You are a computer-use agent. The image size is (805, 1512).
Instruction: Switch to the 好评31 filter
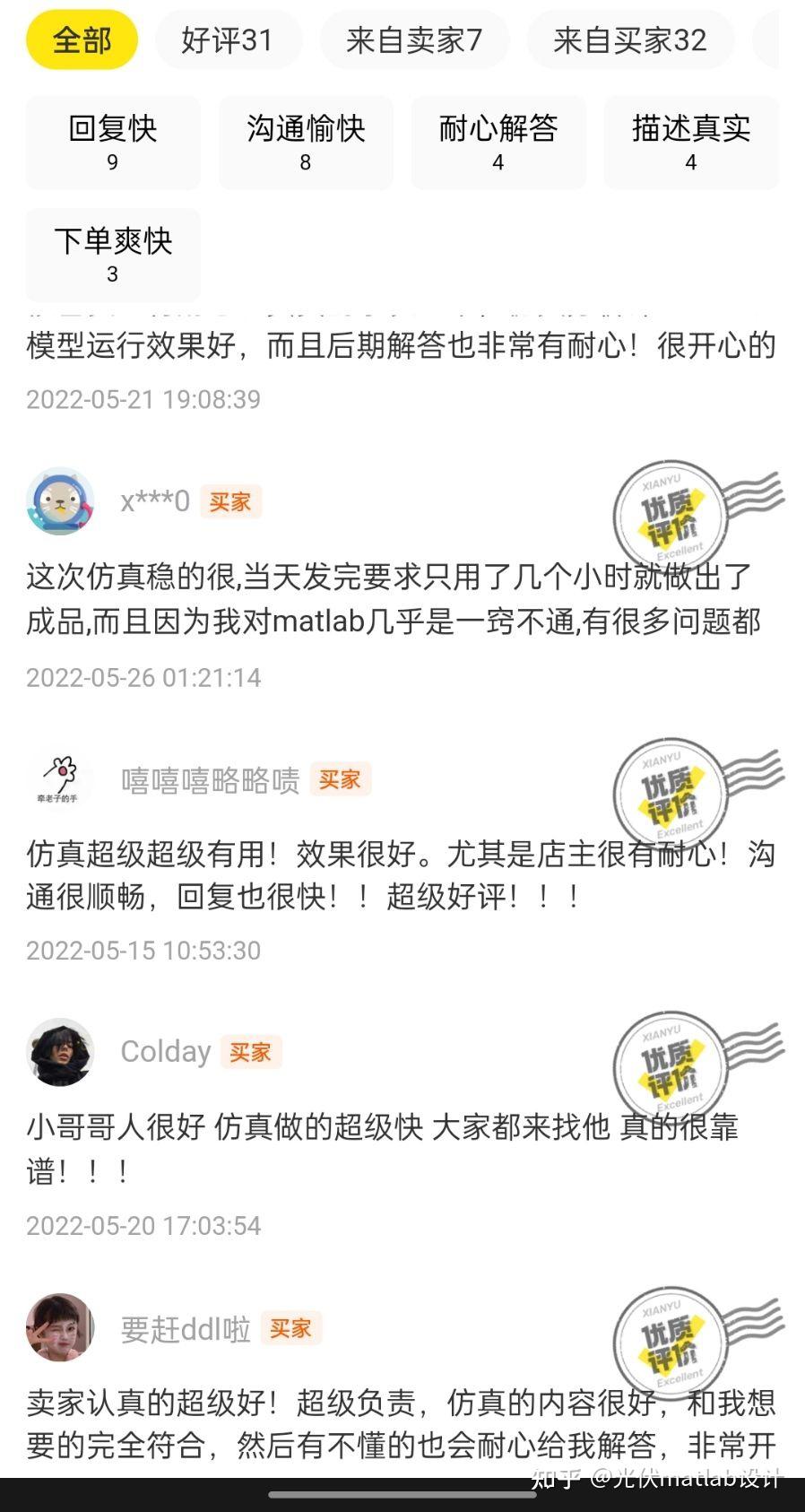[228, 40]
